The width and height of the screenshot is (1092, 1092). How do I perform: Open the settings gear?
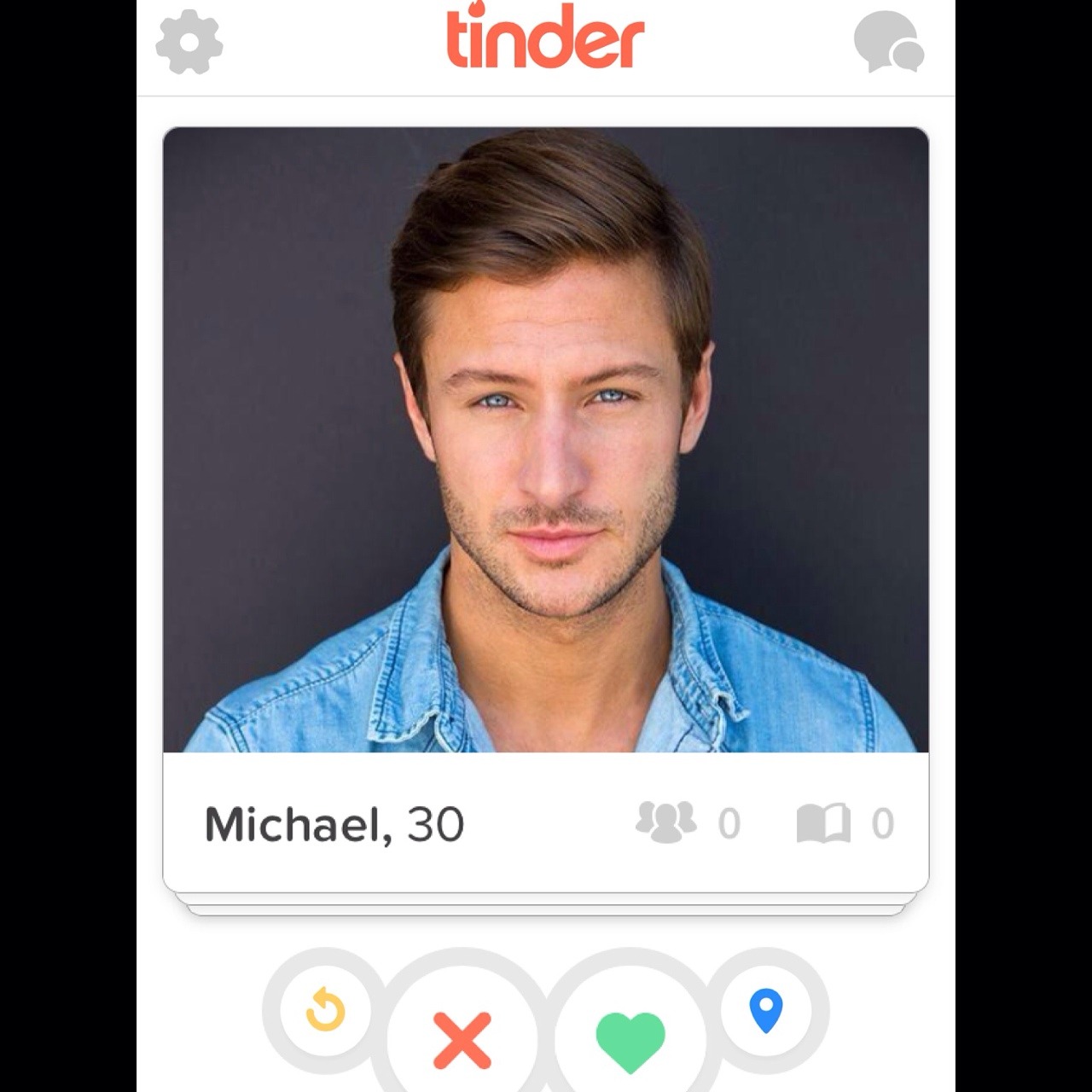189,42
